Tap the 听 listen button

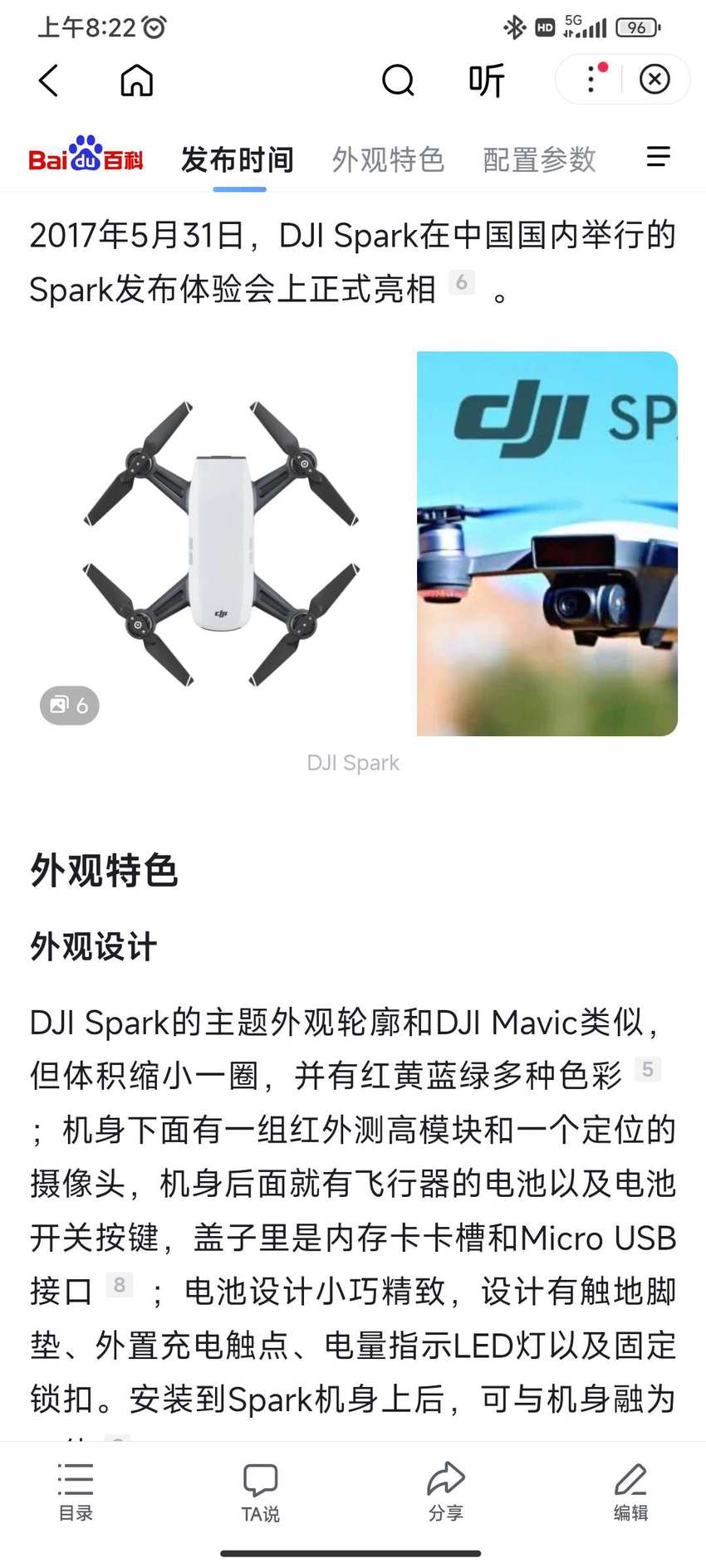coord(487,81)
